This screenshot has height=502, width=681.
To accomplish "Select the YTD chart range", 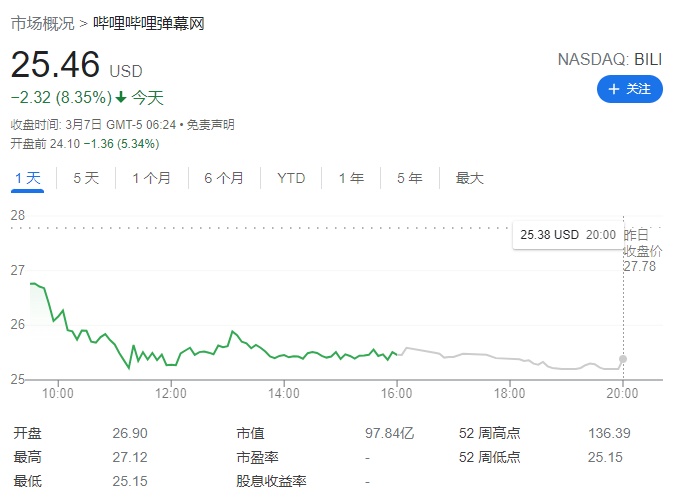I will click(291, 178).
